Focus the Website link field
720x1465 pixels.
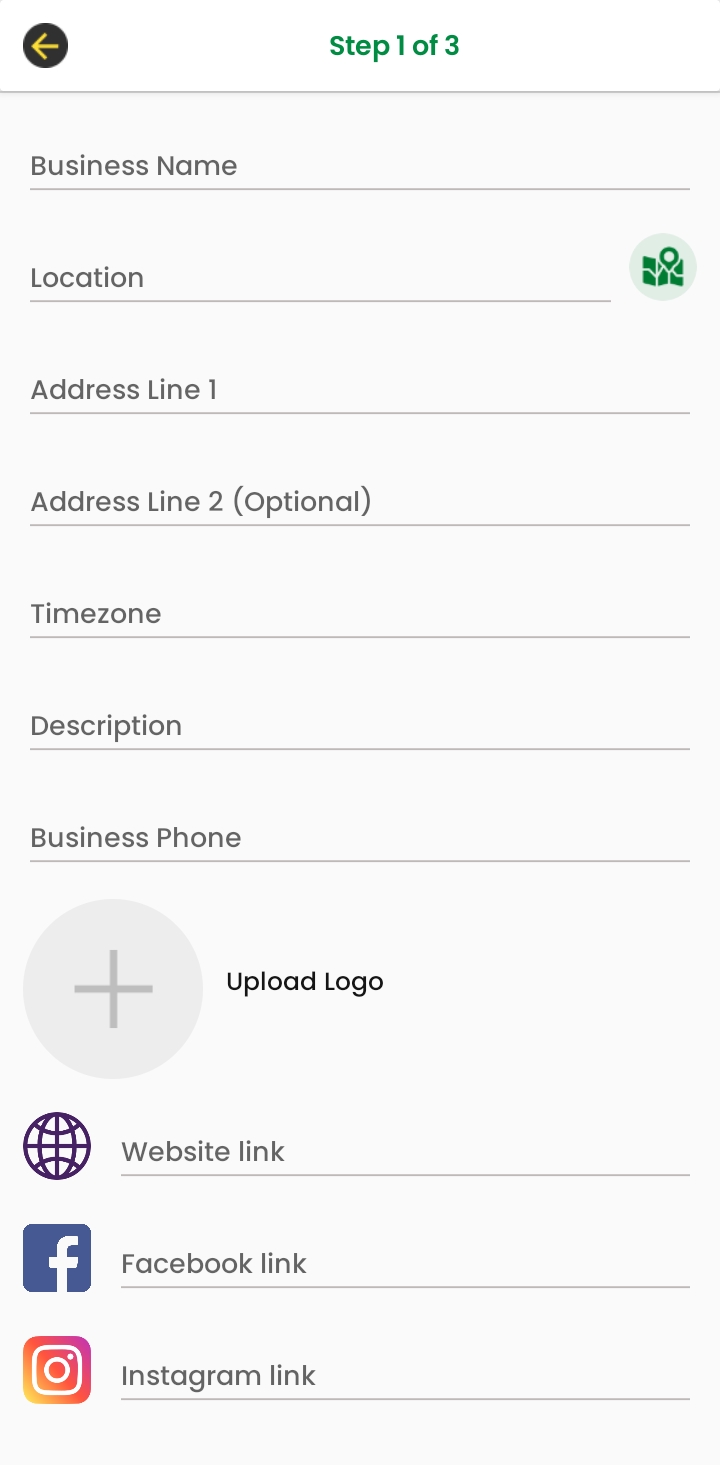[x=405, y=1152]
